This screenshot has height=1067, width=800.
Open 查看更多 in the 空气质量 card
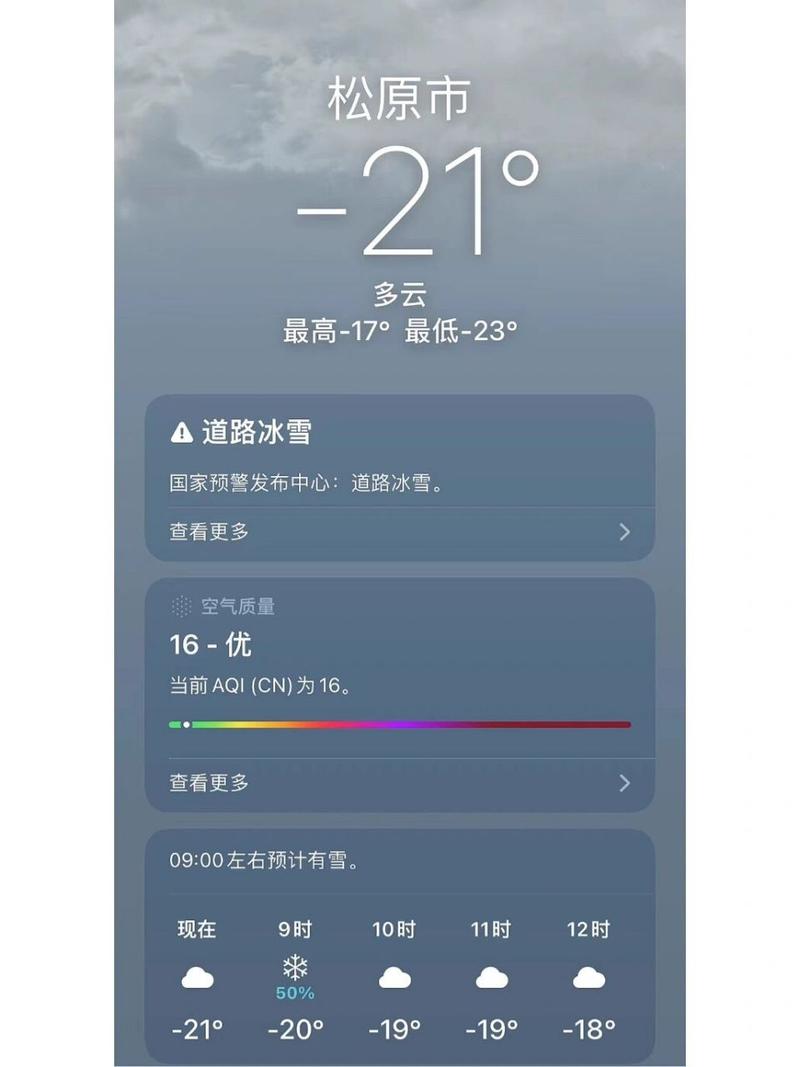coord(400,783)
